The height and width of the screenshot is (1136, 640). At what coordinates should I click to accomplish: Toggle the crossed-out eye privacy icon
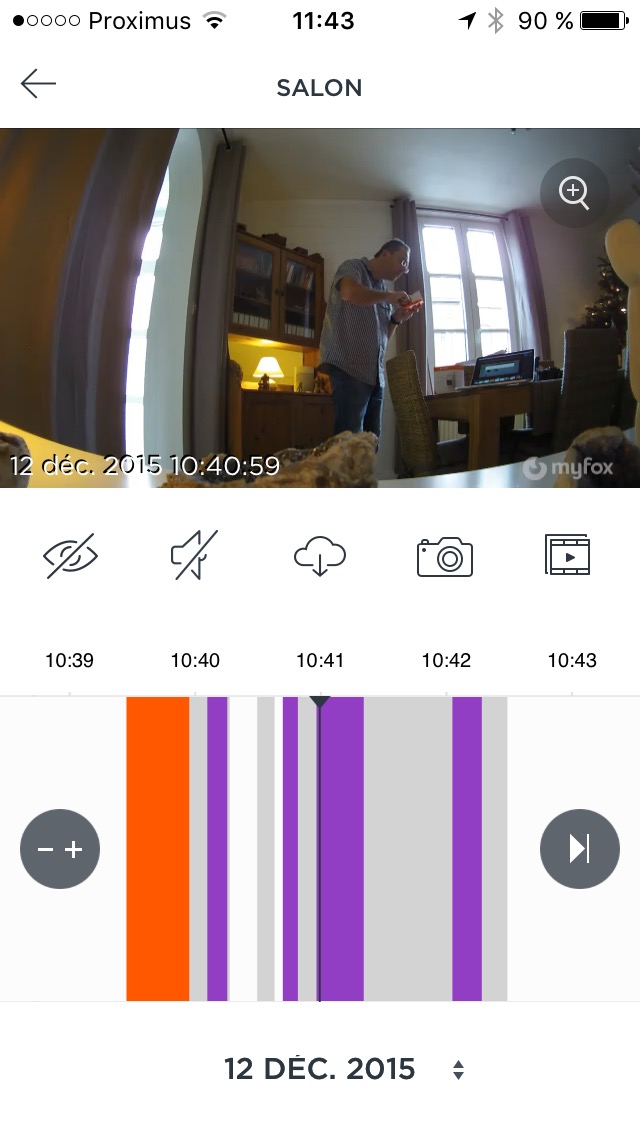pos(71,556)
